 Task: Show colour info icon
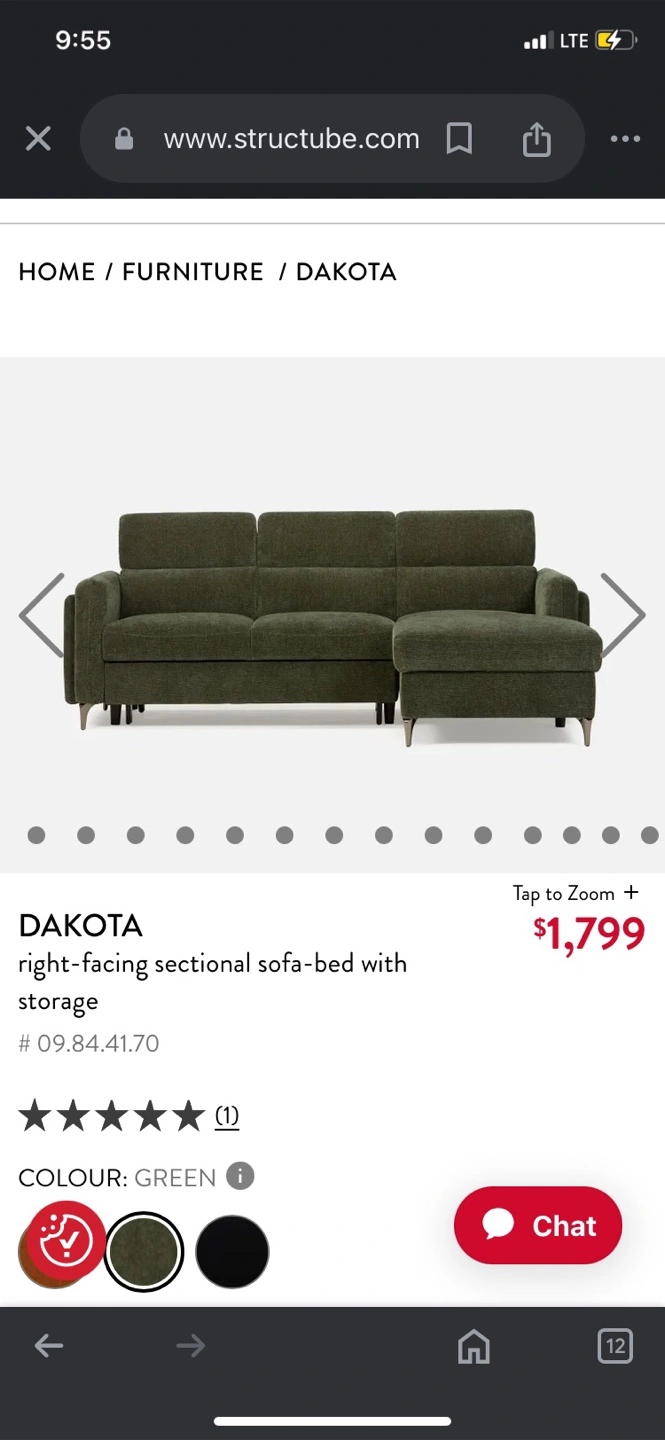coord(240,1176)
